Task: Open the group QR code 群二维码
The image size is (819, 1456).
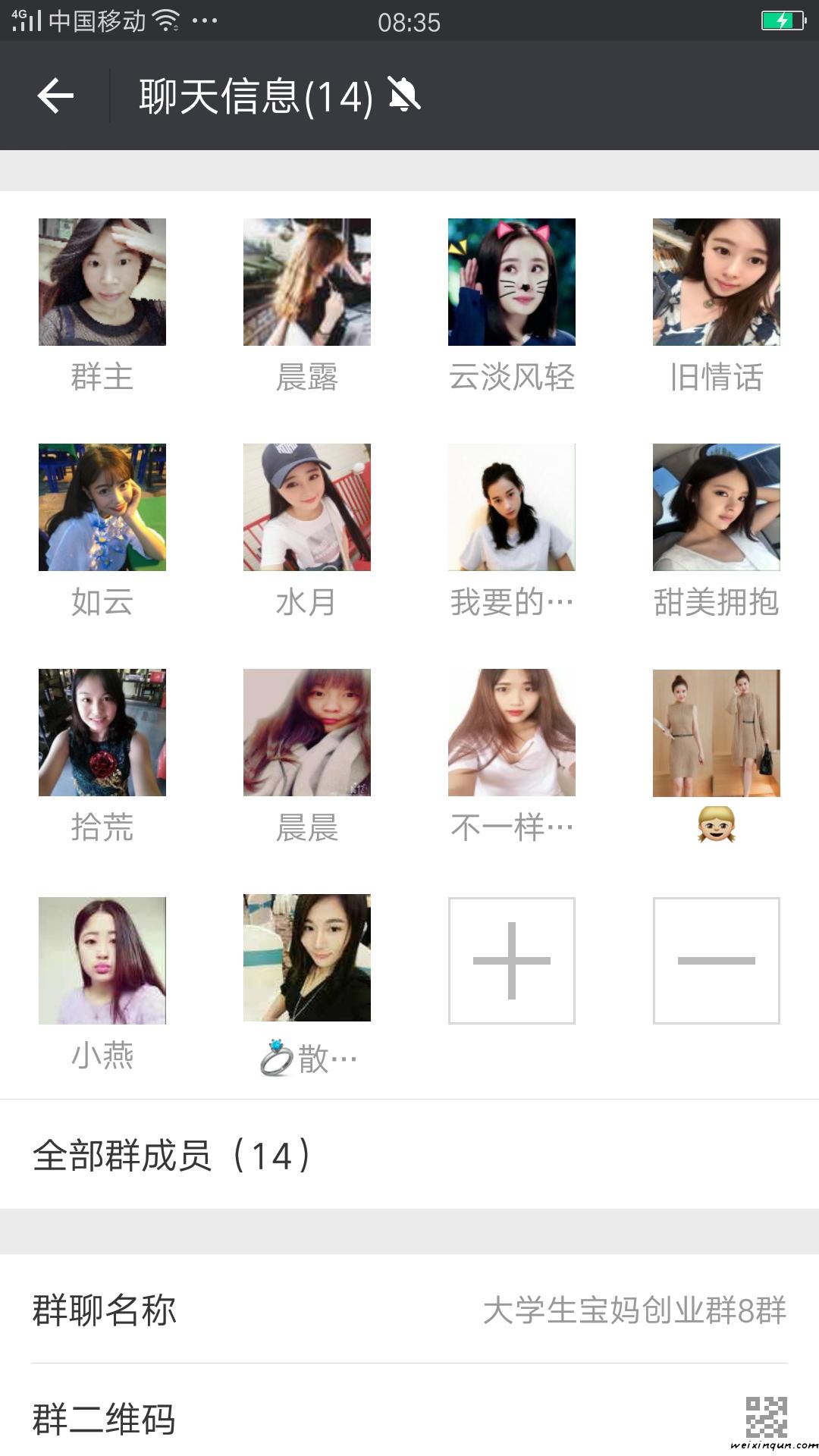Action: coord(409,1418)
